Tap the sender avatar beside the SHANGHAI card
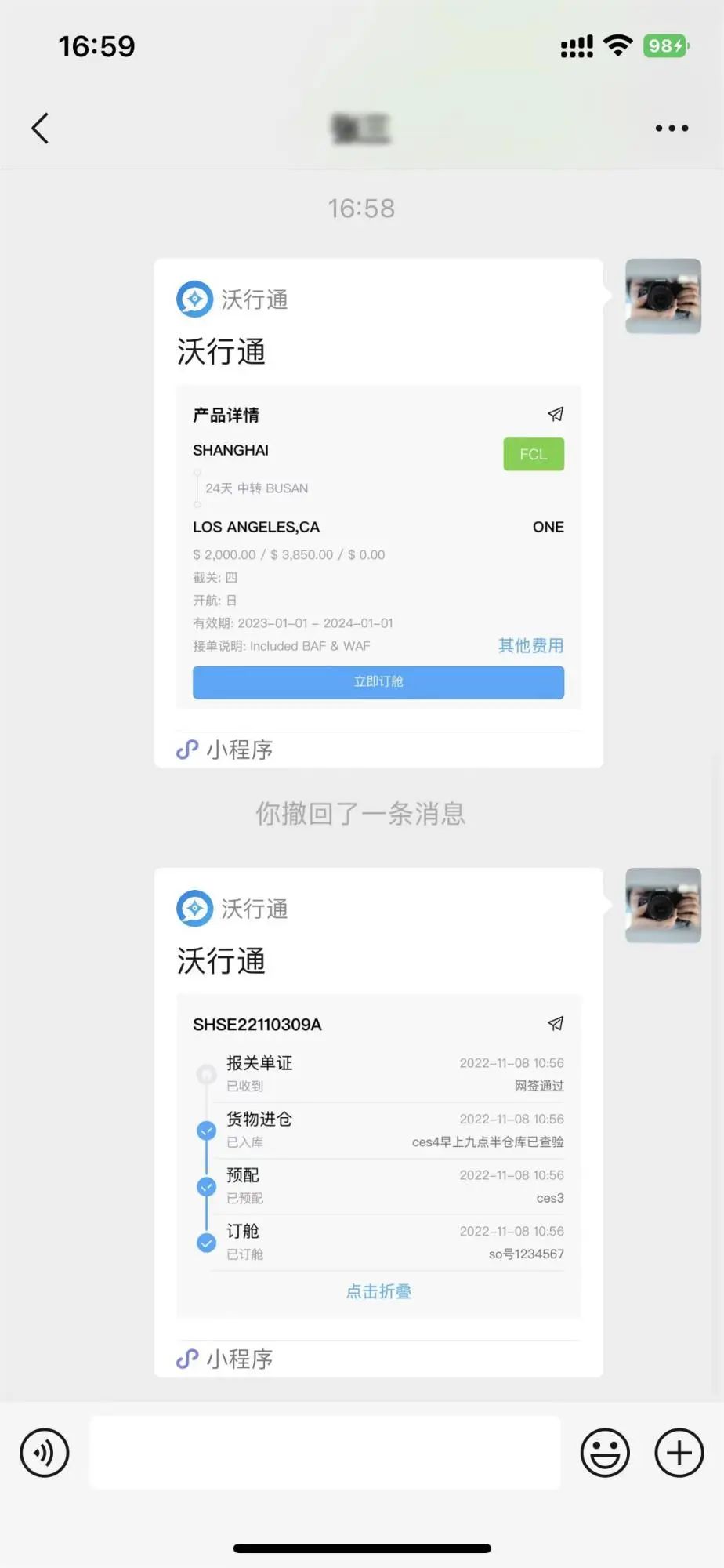This screenshot has width=724, height=1568. [x=663, y=296]
